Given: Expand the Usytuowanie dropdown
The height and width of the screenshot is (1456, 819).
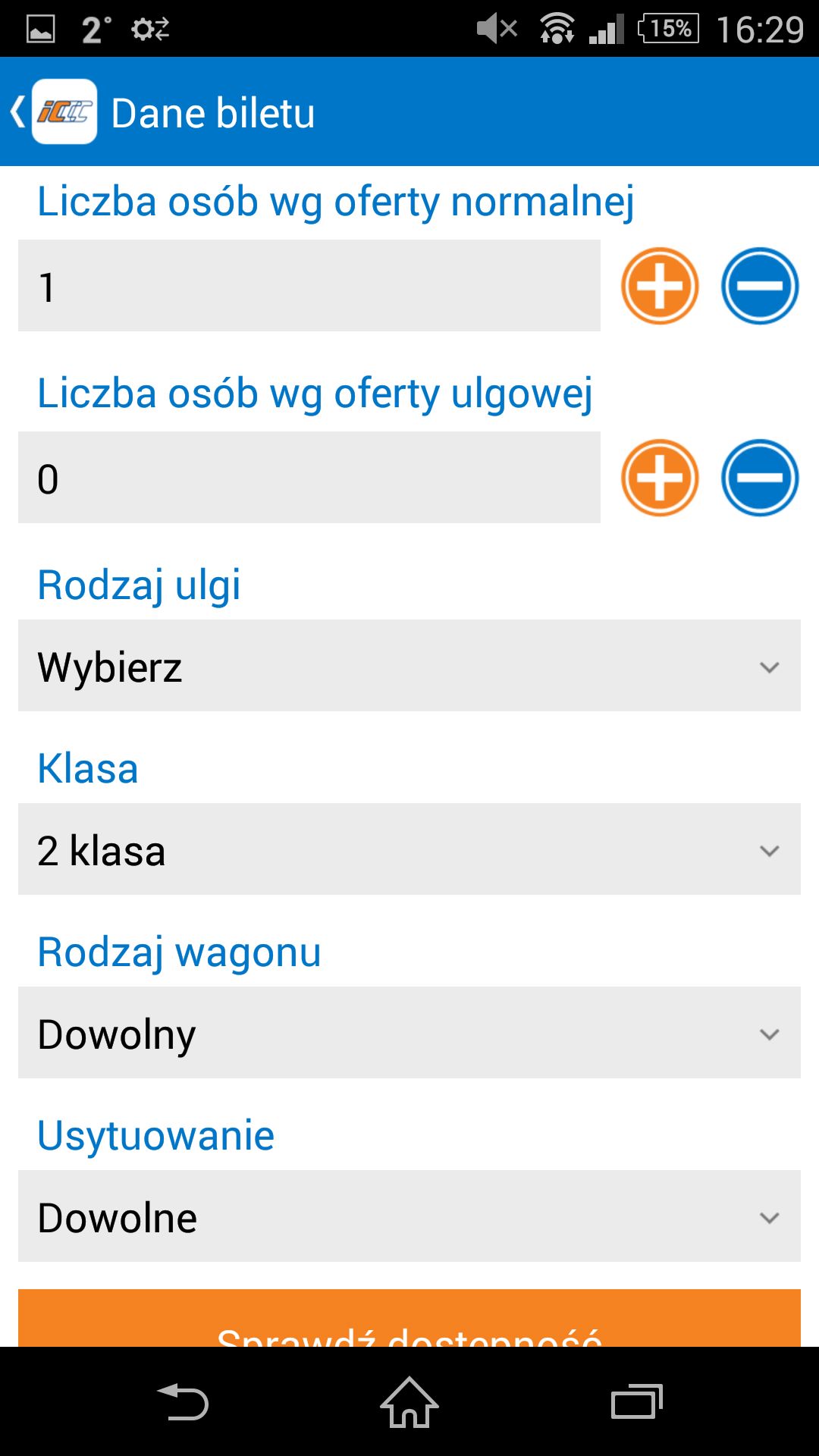Looking at the screenshot, I should [x=409, y=1216].
